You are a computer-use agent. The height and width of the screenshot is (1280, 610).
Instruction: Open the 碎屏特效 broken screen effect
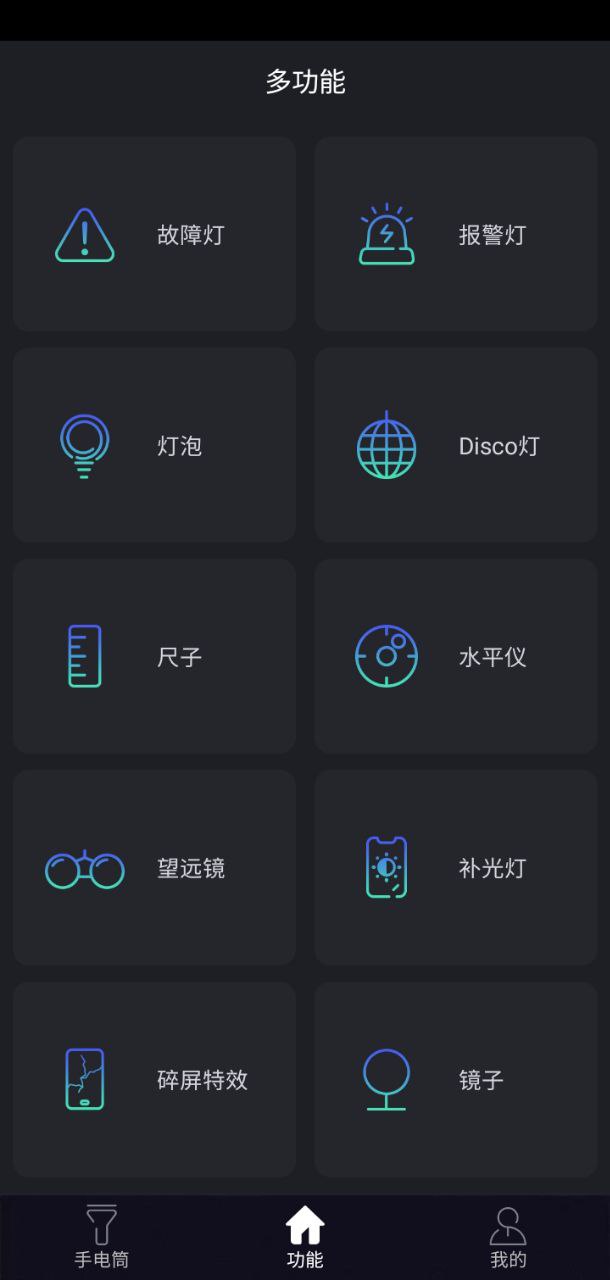point(154,1080)
